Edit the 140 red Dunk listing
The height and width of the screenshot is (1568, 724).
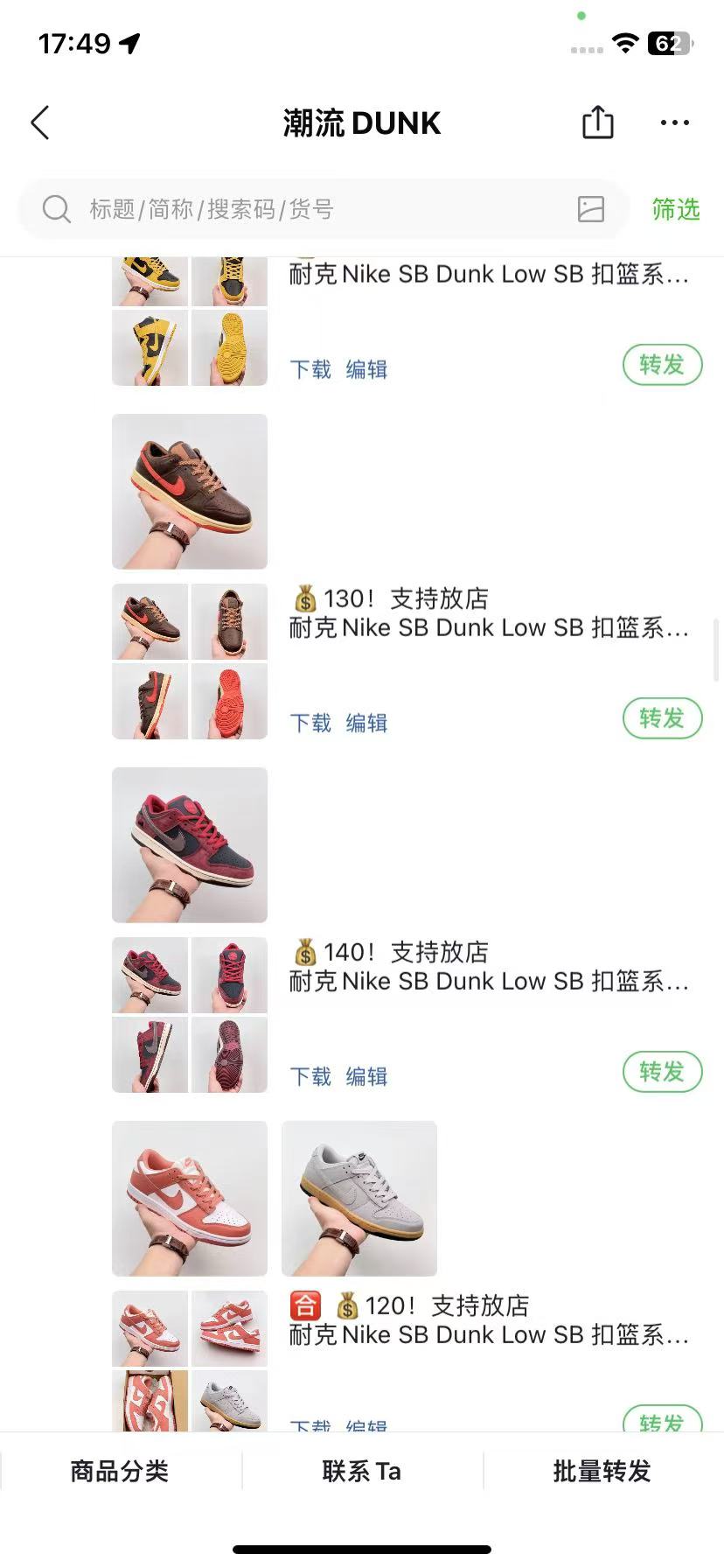click(x=366, y=1076)
